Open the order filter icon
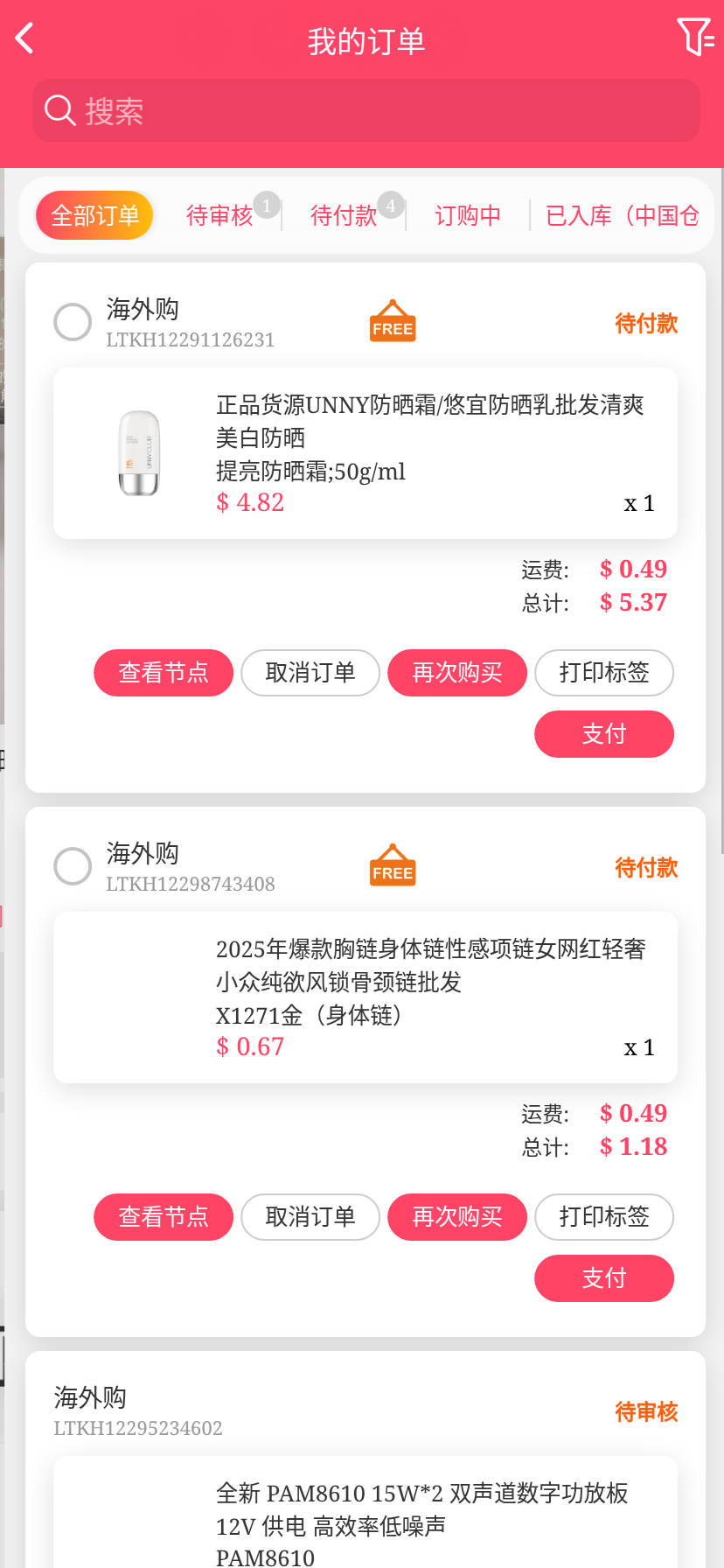 [695, 38]
